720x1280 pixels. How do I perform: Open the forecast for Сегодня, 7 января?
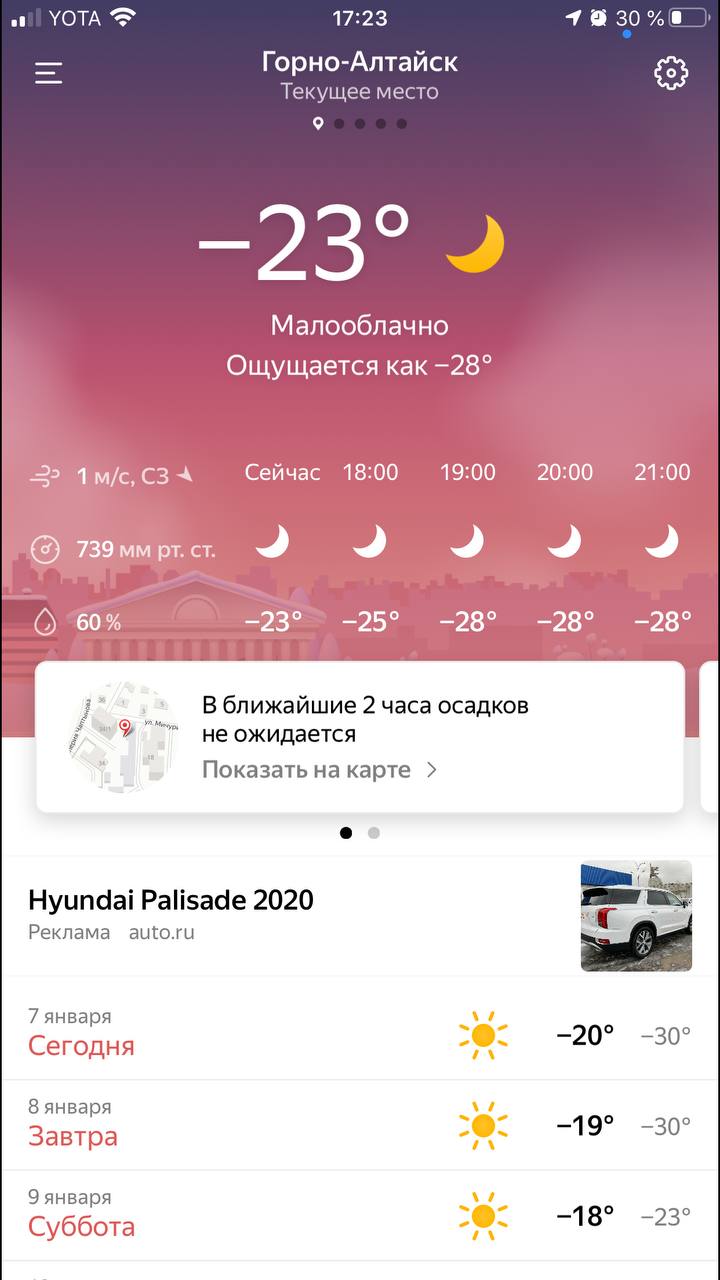coord(360,1034)
